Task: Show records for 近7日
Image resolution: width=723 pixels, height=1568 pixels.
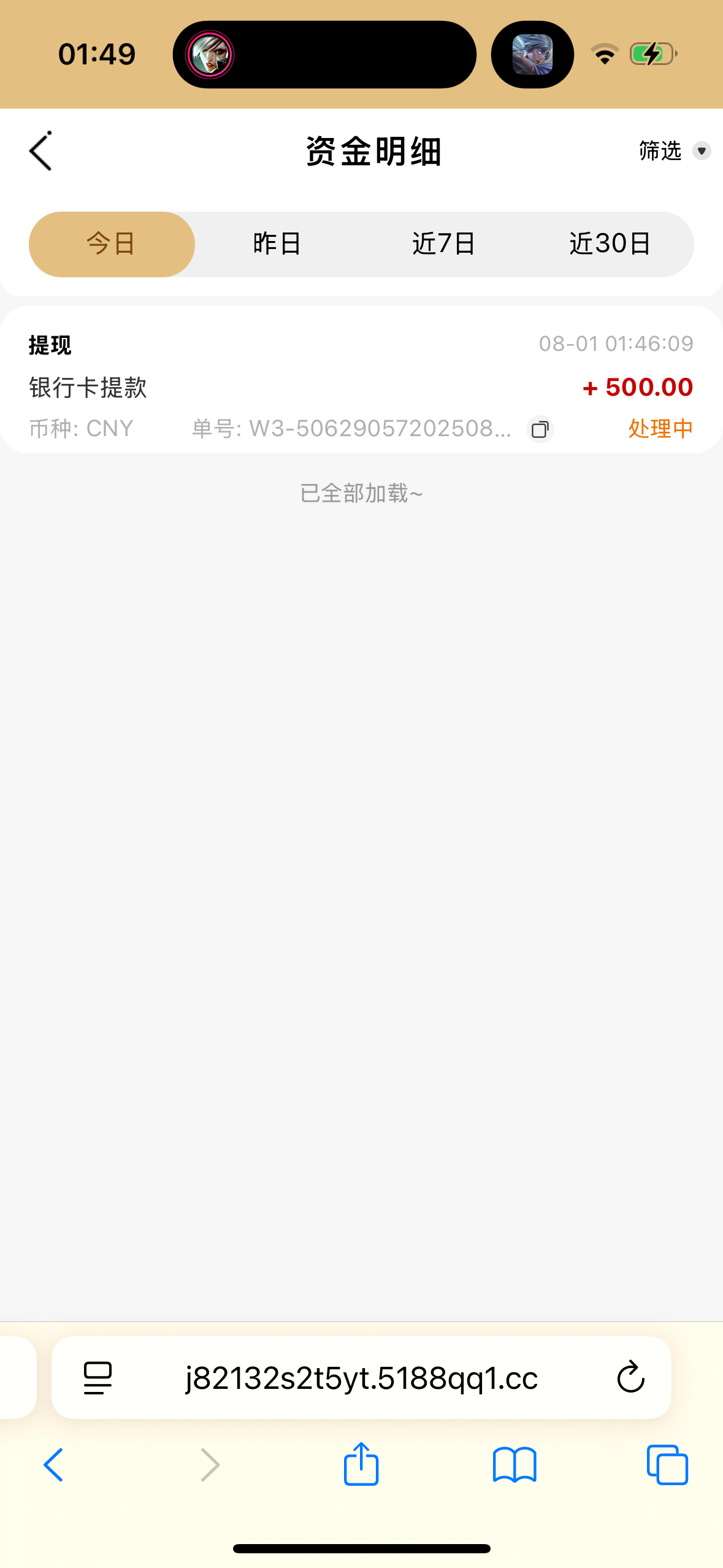Action: pos(443,244)
